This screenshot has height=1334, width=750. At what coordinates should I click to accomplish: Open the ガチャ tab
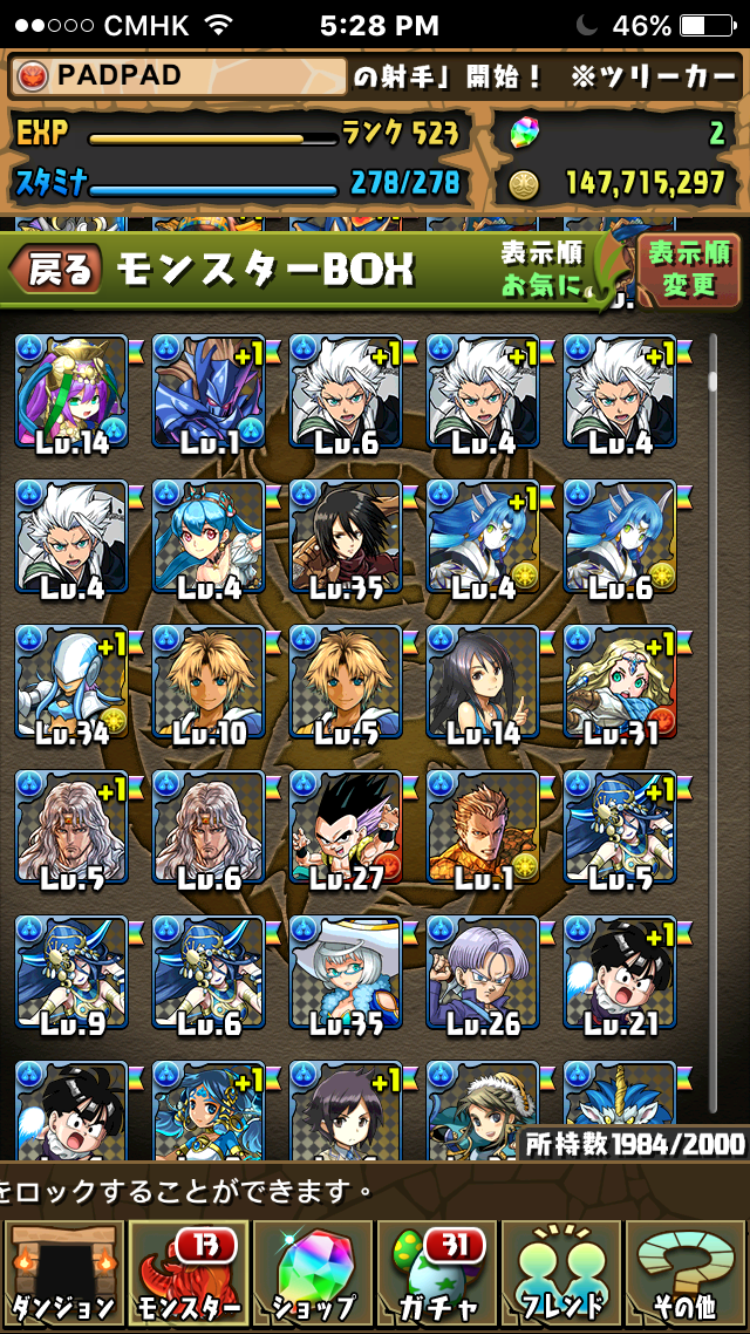(436, 1275)
